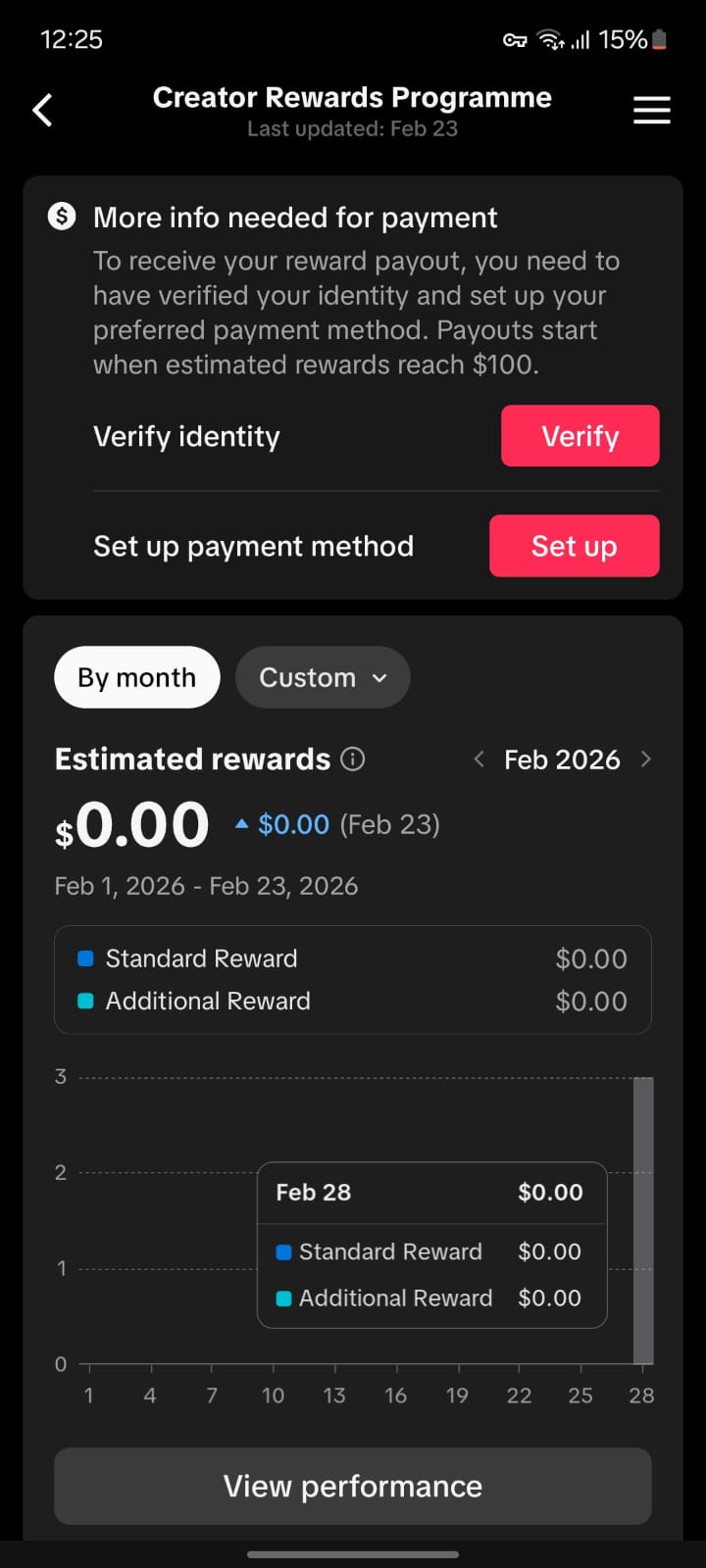This screenshot has width=706, height=1568.
Task: Go to the month after Feb 2026
Action: point(645,759)
